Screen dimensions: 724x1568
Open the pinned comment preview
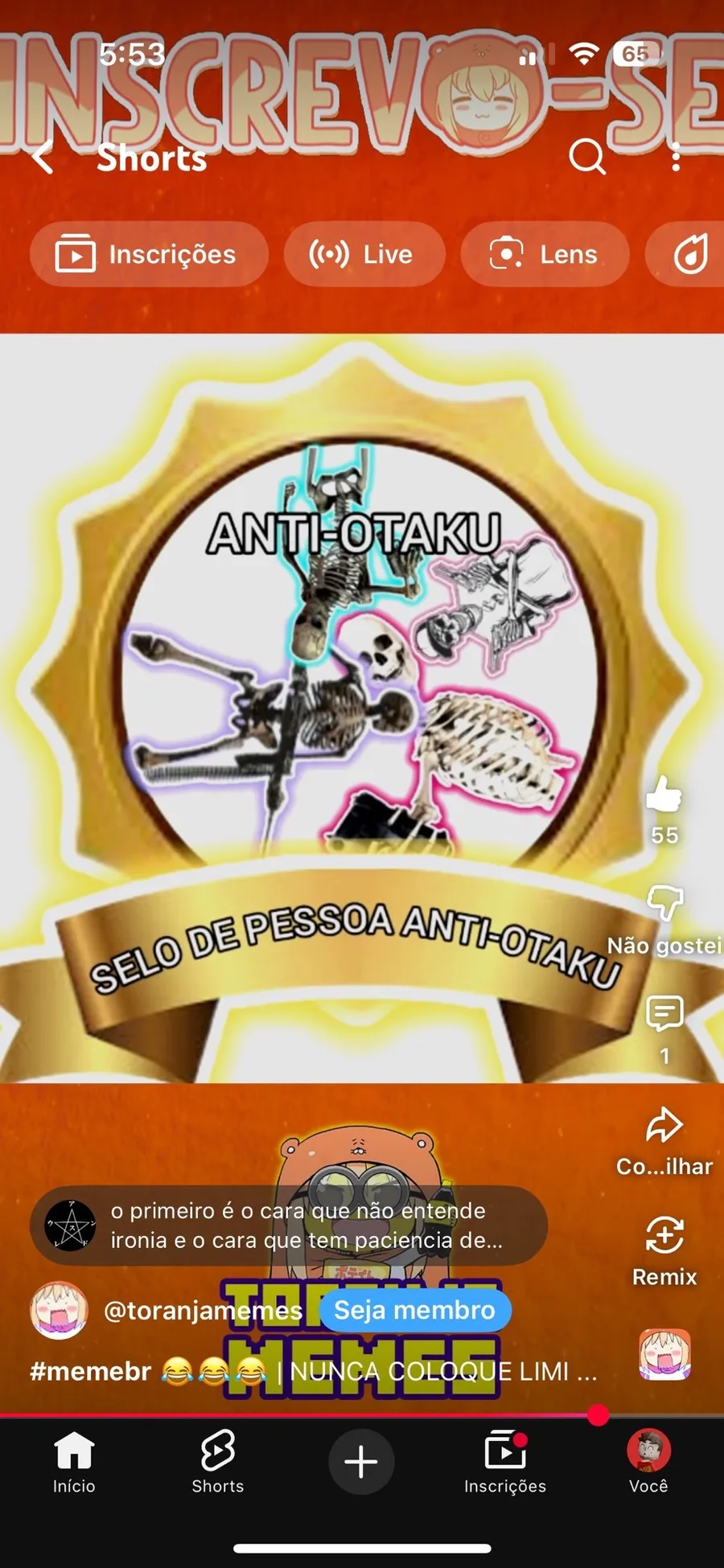point(290,1225)
